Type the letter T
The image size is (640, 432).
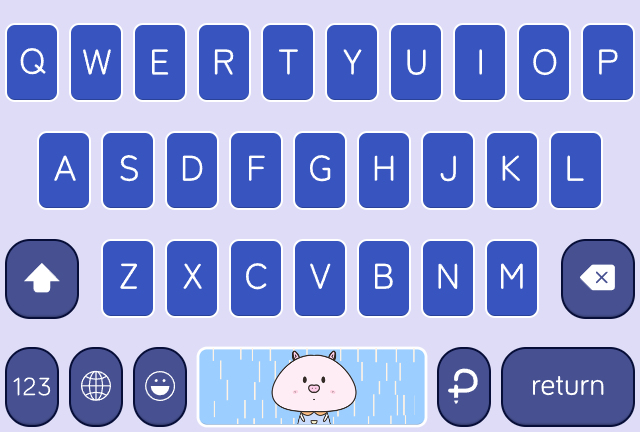pos(288,63)
